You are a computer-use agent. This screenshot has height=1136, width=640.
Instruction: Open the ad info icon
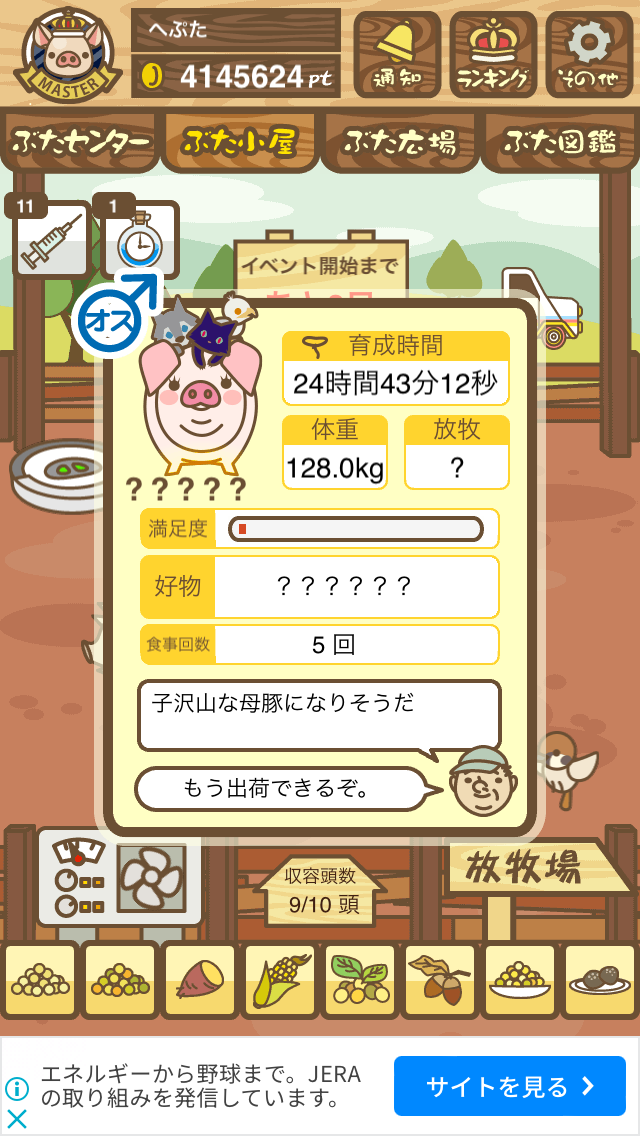16,1088
